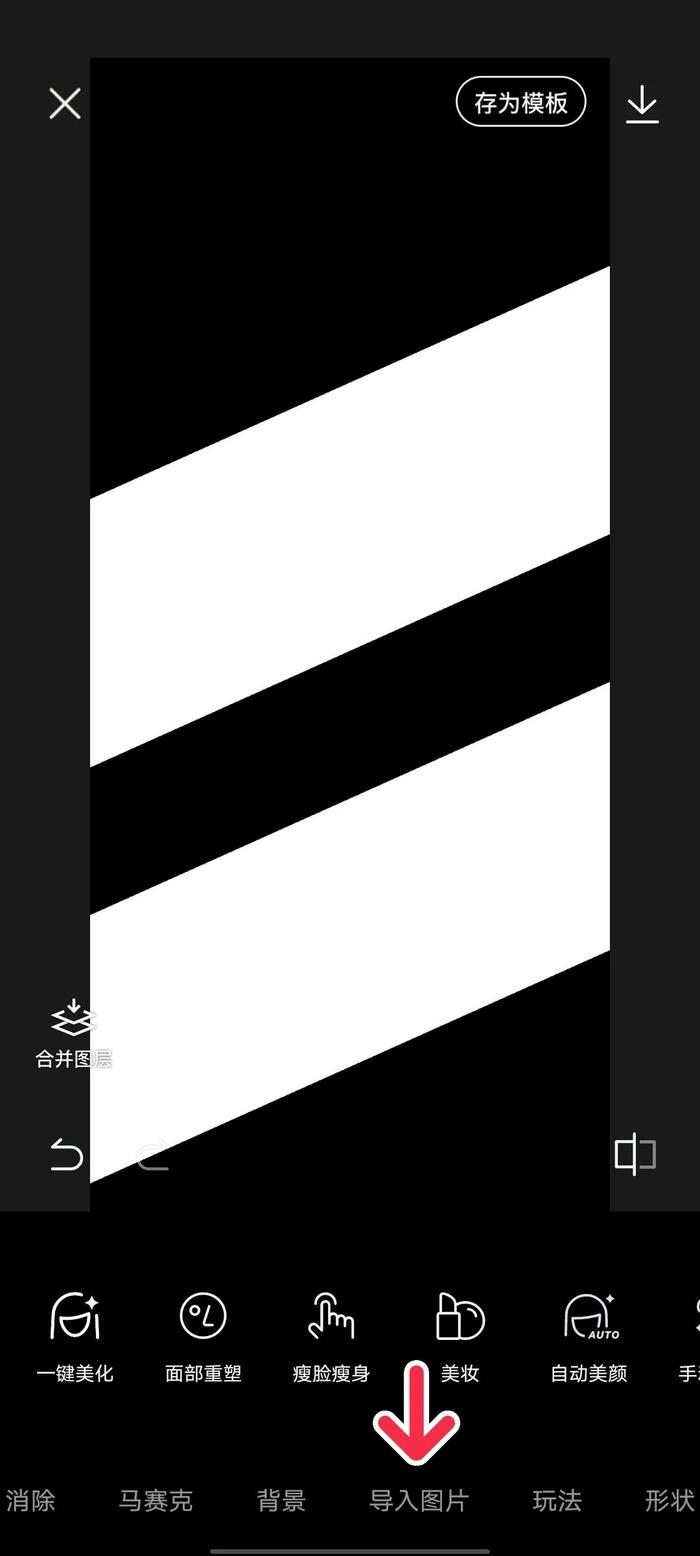The height and width of the screenshot is (1556, 700).
Task: Redo the last undone edit
Action: (153, 1155)
